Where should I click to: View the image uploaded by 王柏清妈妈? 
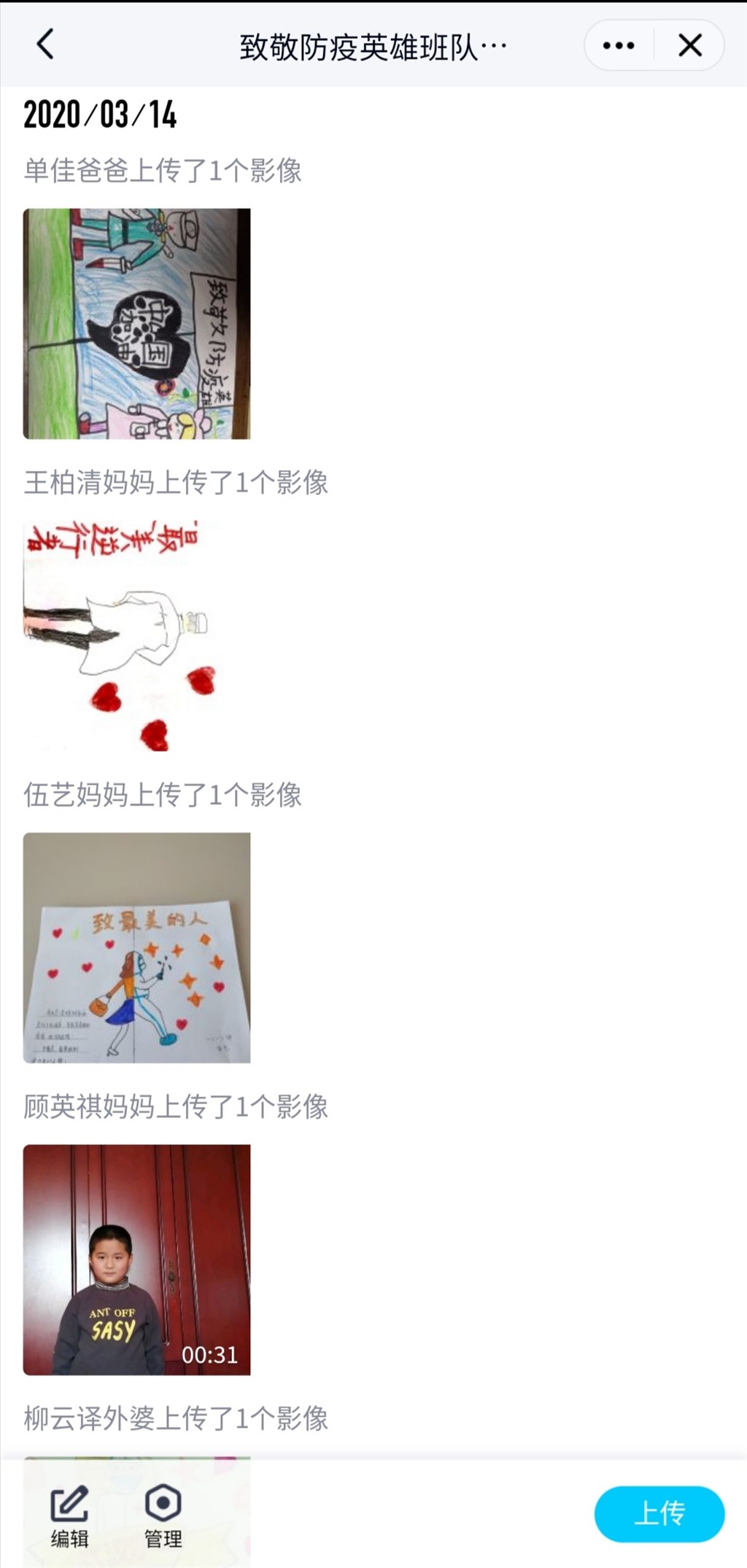(x=124, y=635)
